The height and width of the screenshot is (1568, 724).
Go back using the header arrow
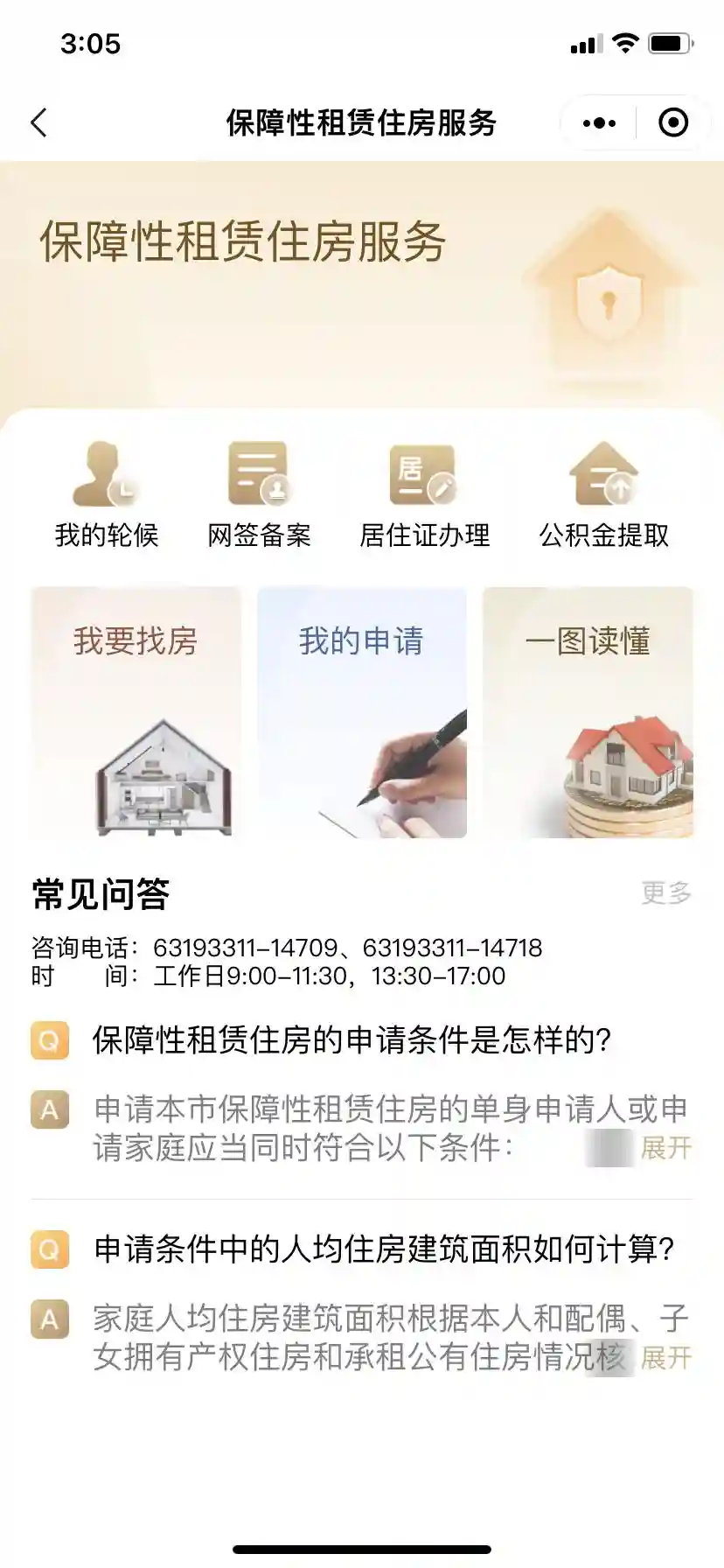(39, 123)
